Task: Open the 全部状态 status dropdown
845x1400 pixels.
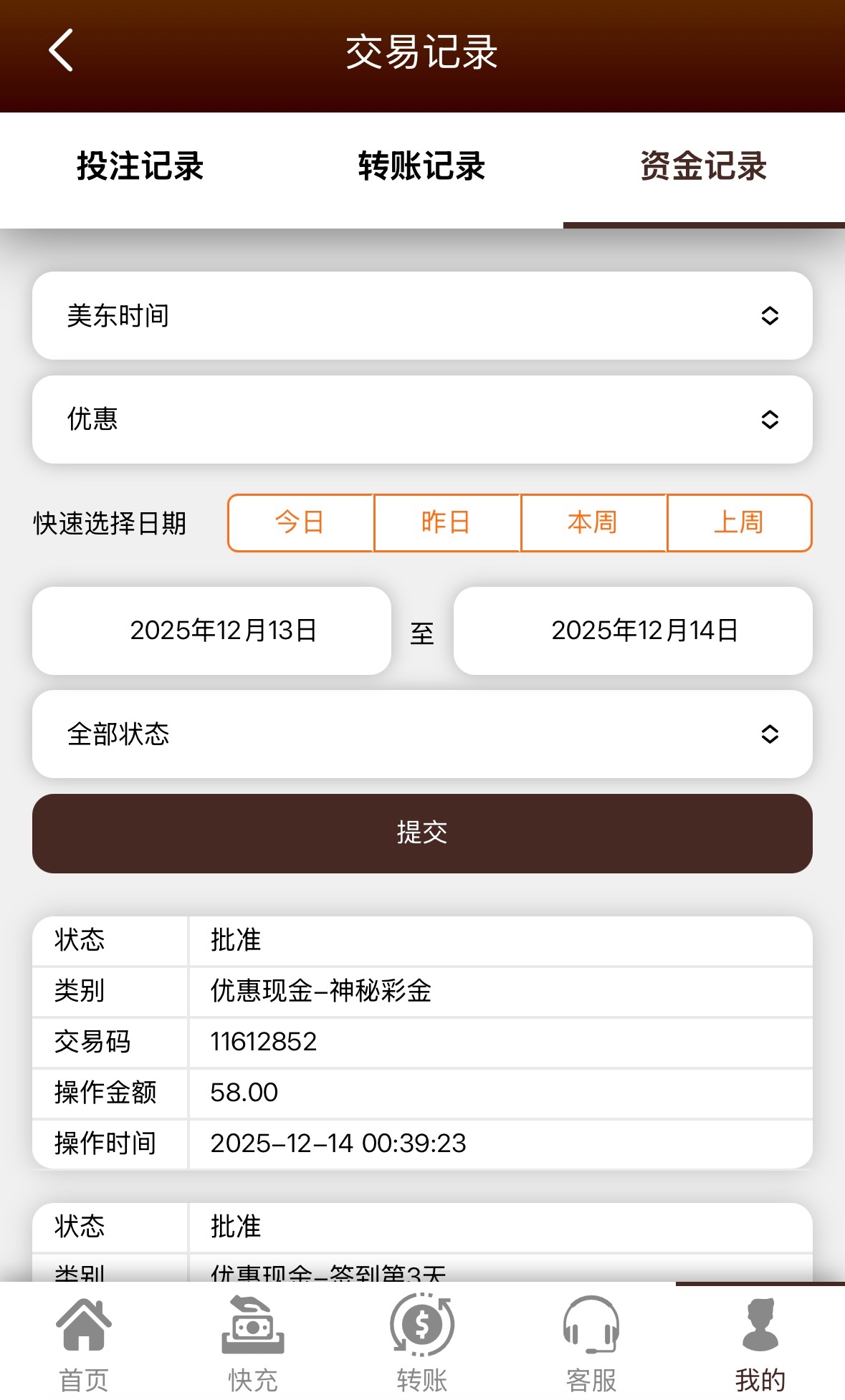Action: [422, 734]
